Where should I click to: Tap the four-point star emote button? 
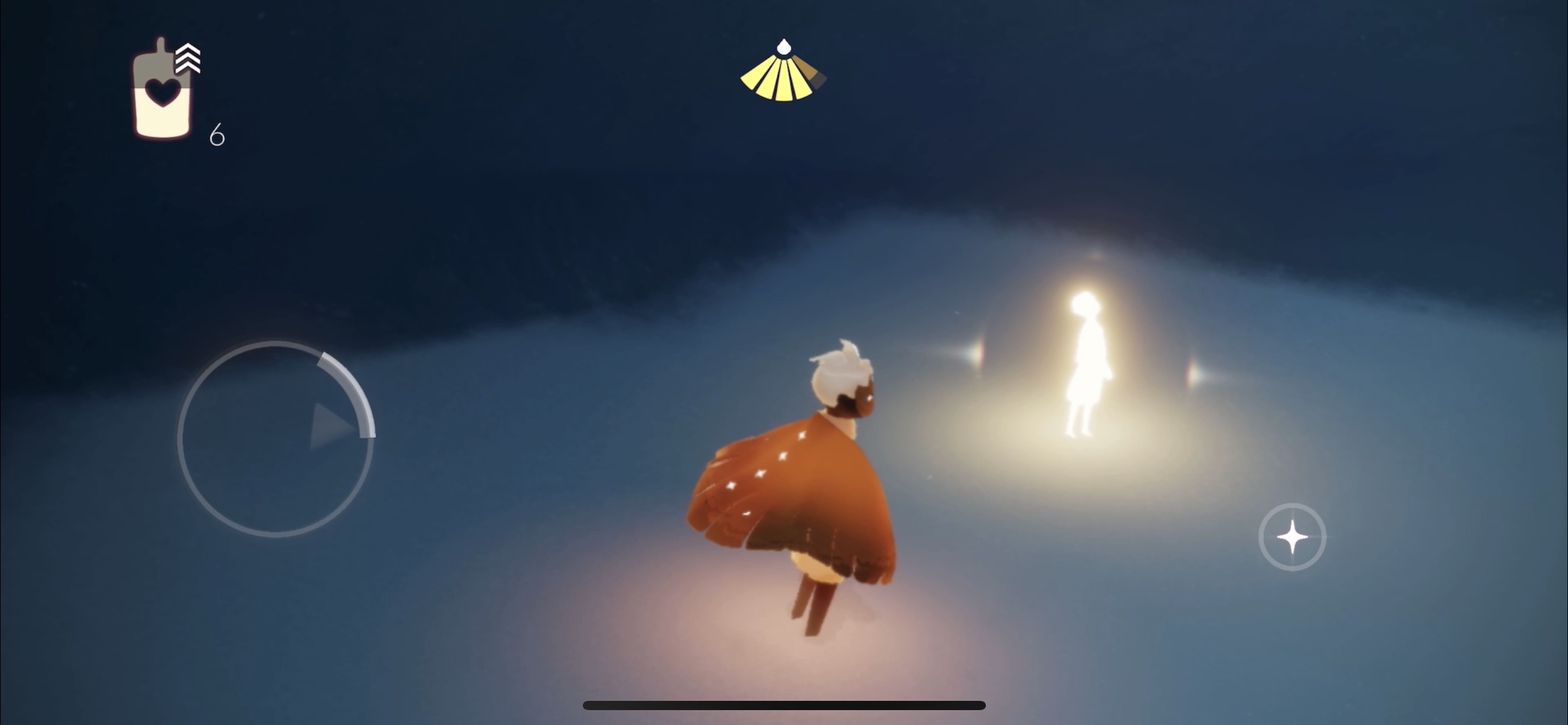click(1292, 537)
